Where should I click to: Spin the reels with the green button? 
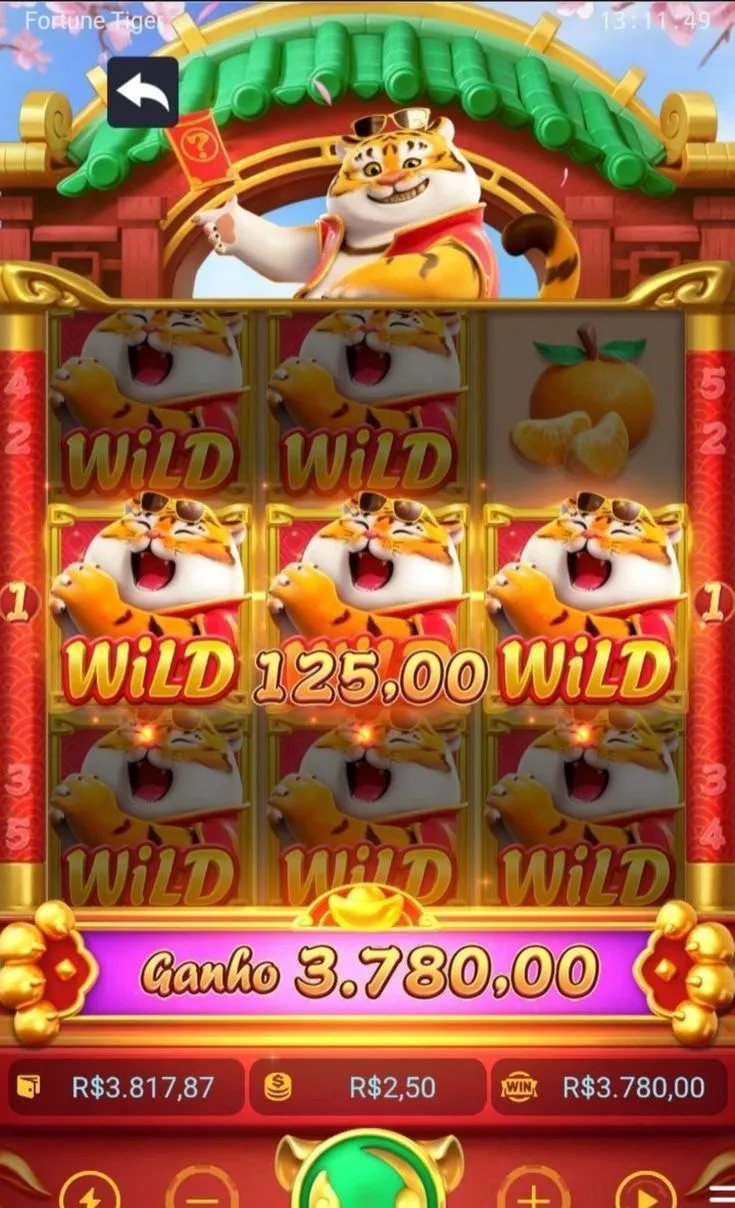(x=369, y=1178)
